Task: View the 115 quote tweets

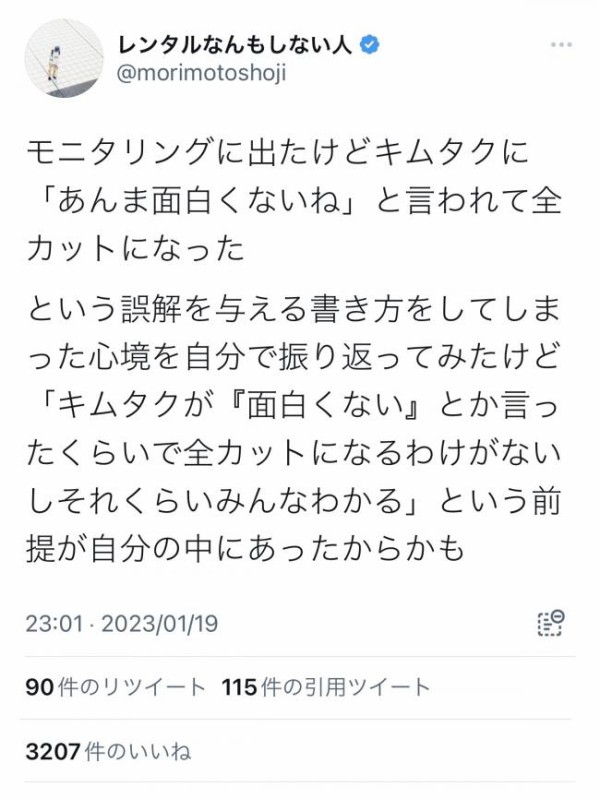Action: [x=325, y=687]
